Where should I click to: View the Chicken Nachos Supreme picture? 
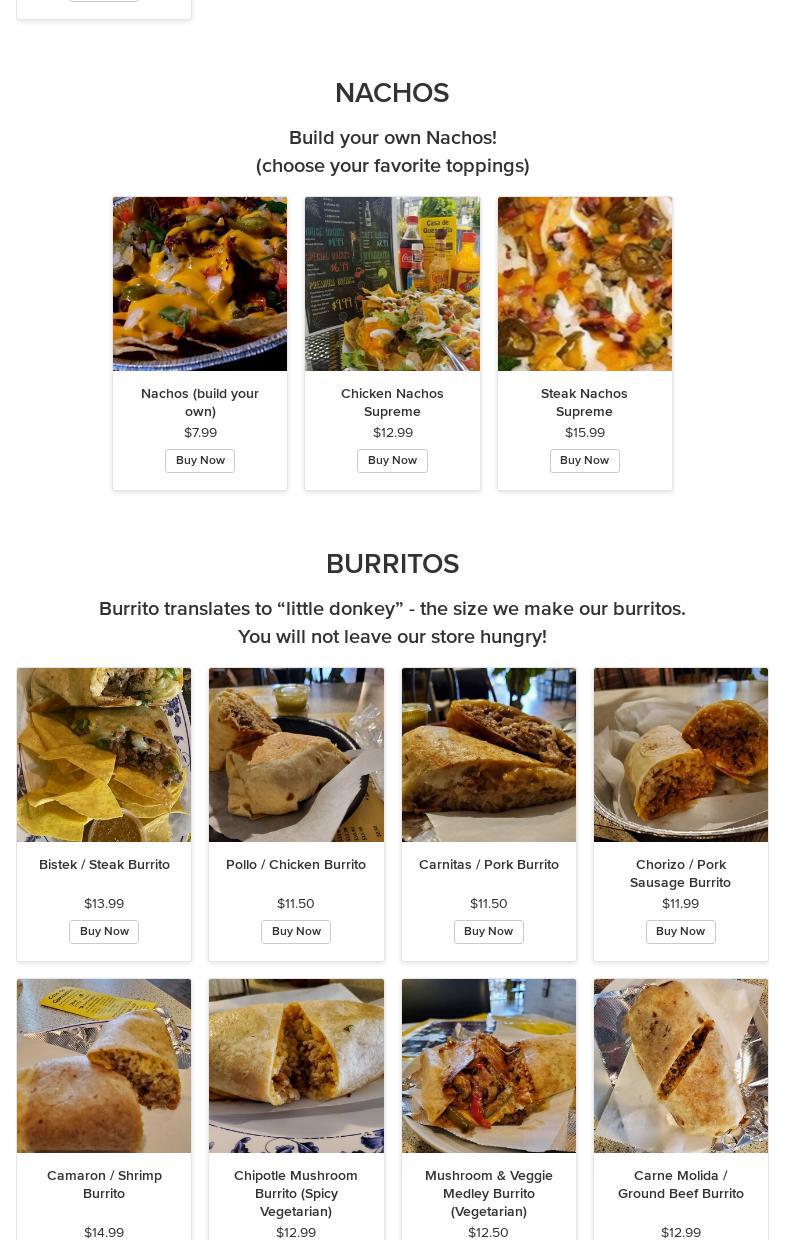392,284
